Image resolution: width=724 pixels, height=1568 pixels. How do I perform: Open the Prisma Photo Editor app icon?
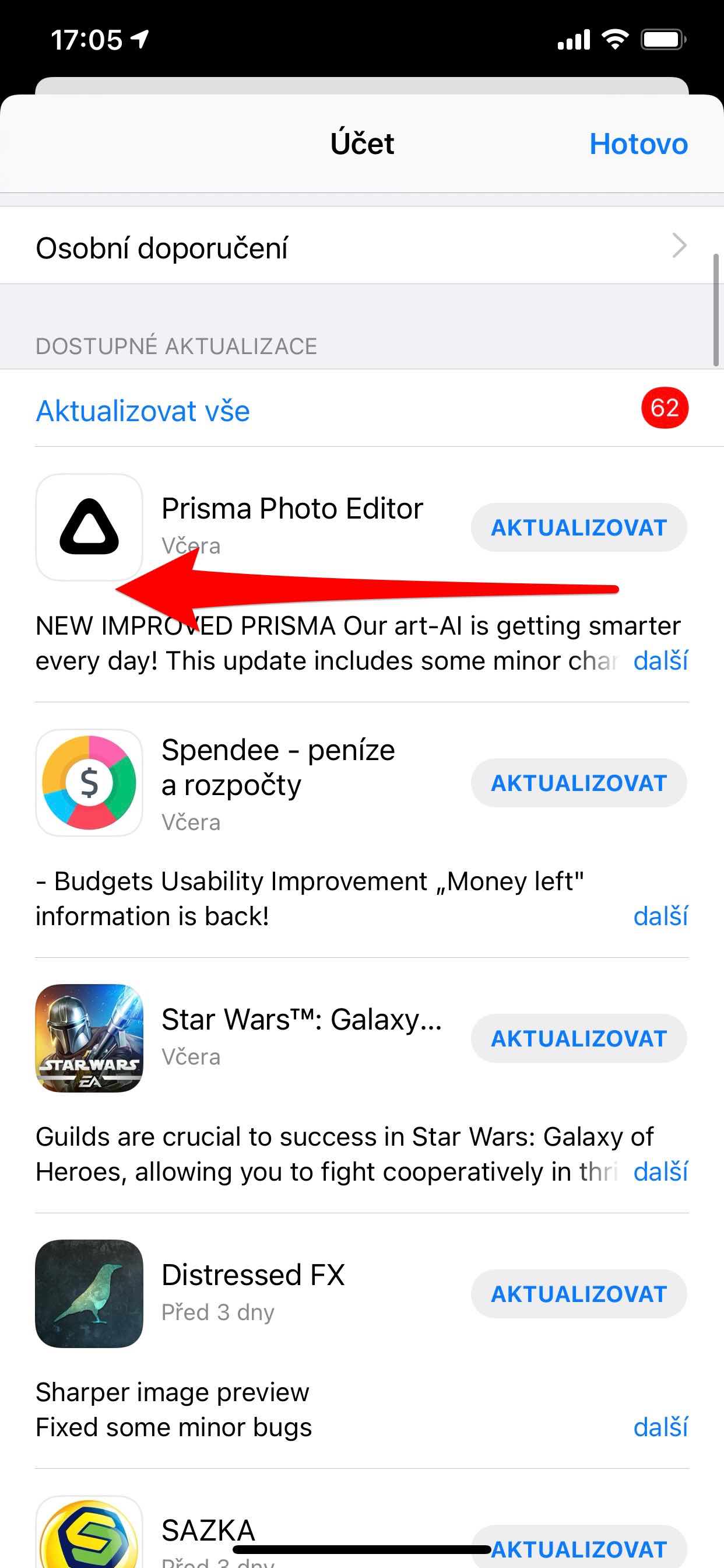[89, 527]
